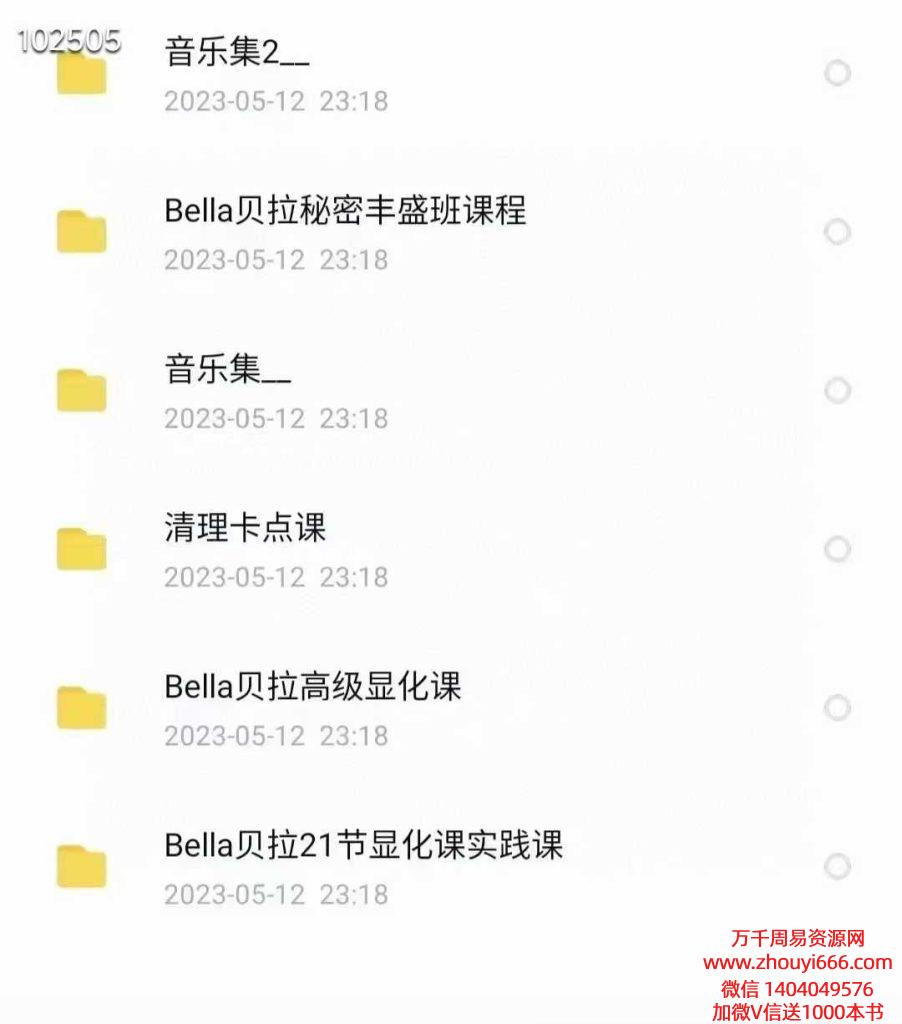
Task: Open the Bella贝拉21节显化课实践课 folder
Action: [x=363, y=845]
